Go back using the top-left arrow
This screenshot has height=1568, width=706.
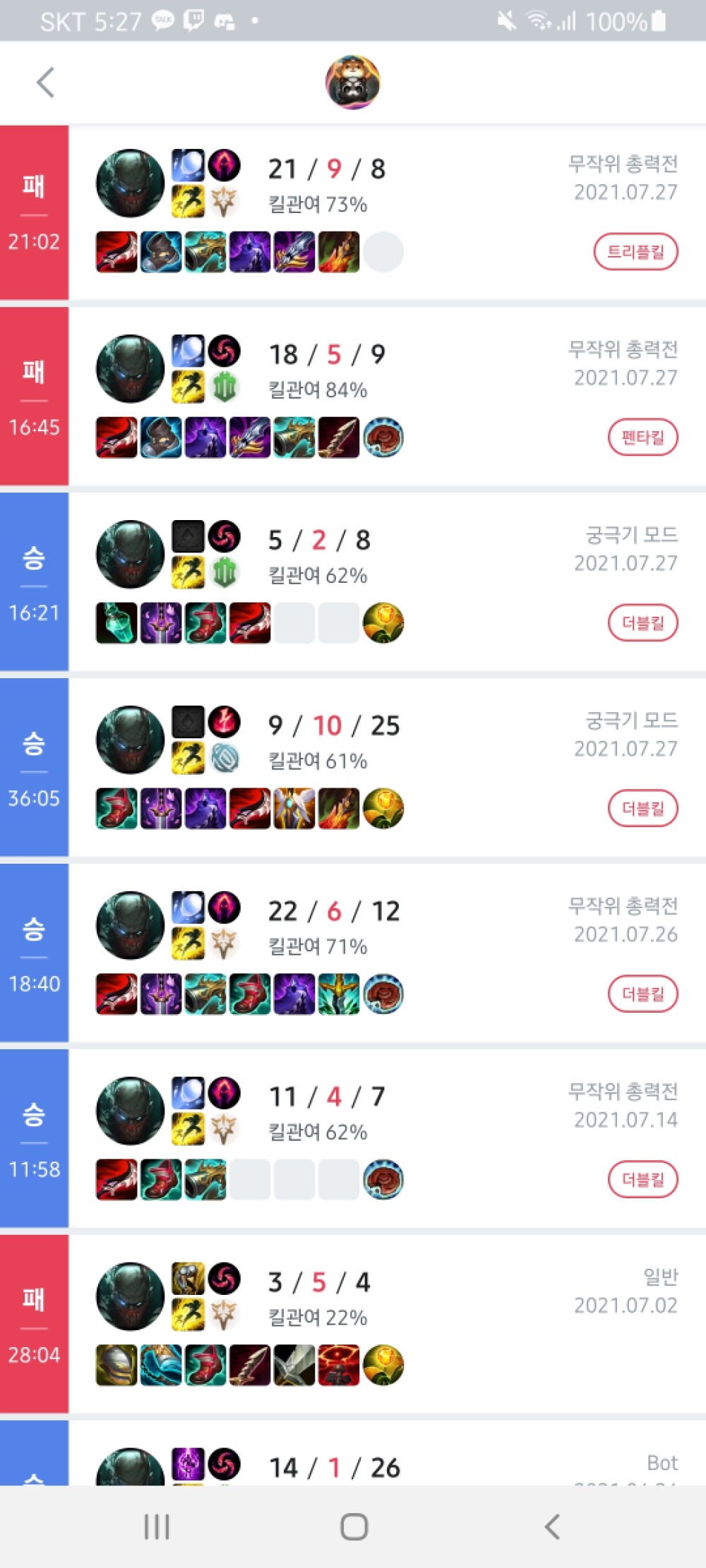tap(45, 83)
